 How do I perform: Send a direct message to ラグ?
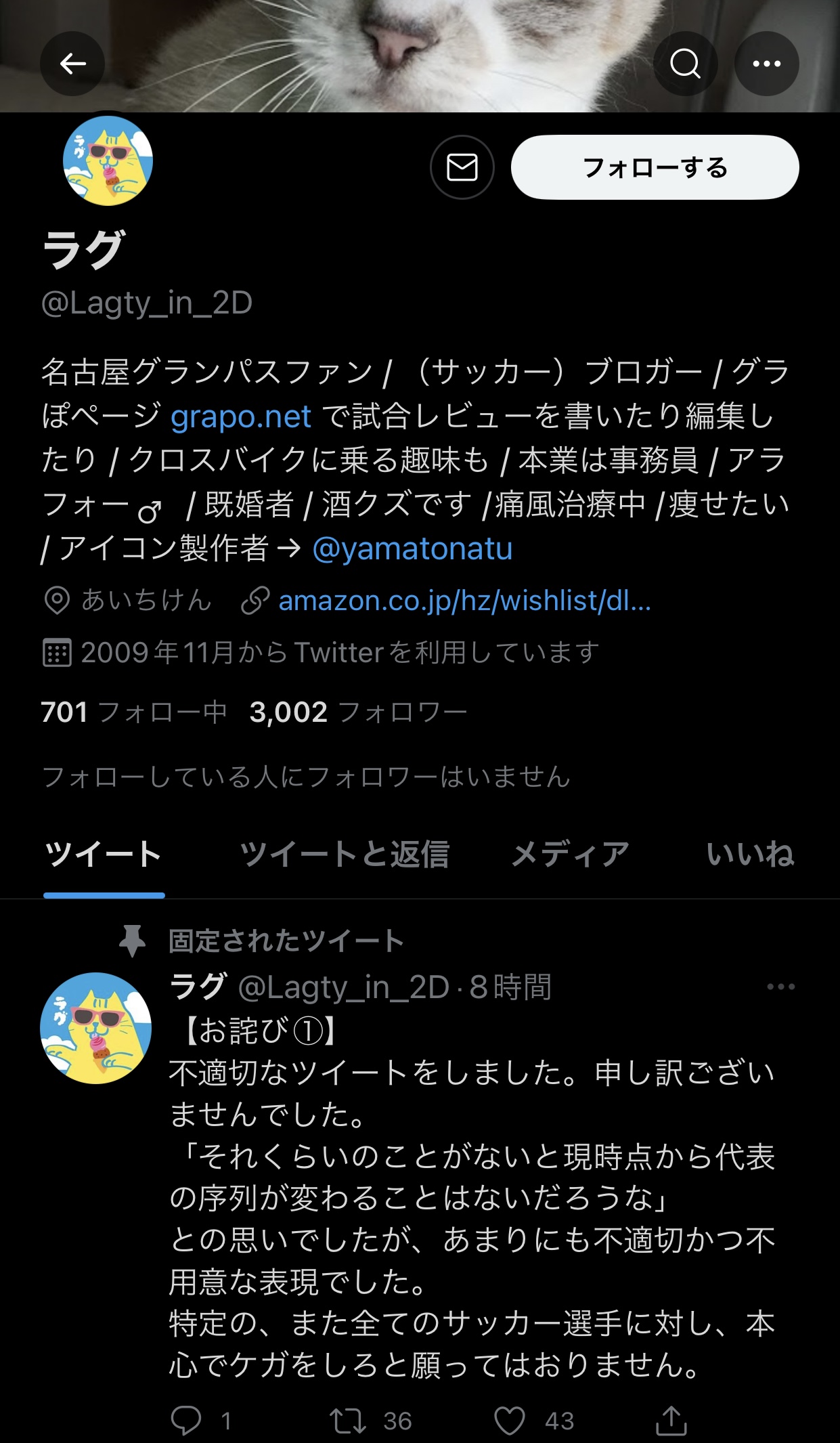coord(462,167)
